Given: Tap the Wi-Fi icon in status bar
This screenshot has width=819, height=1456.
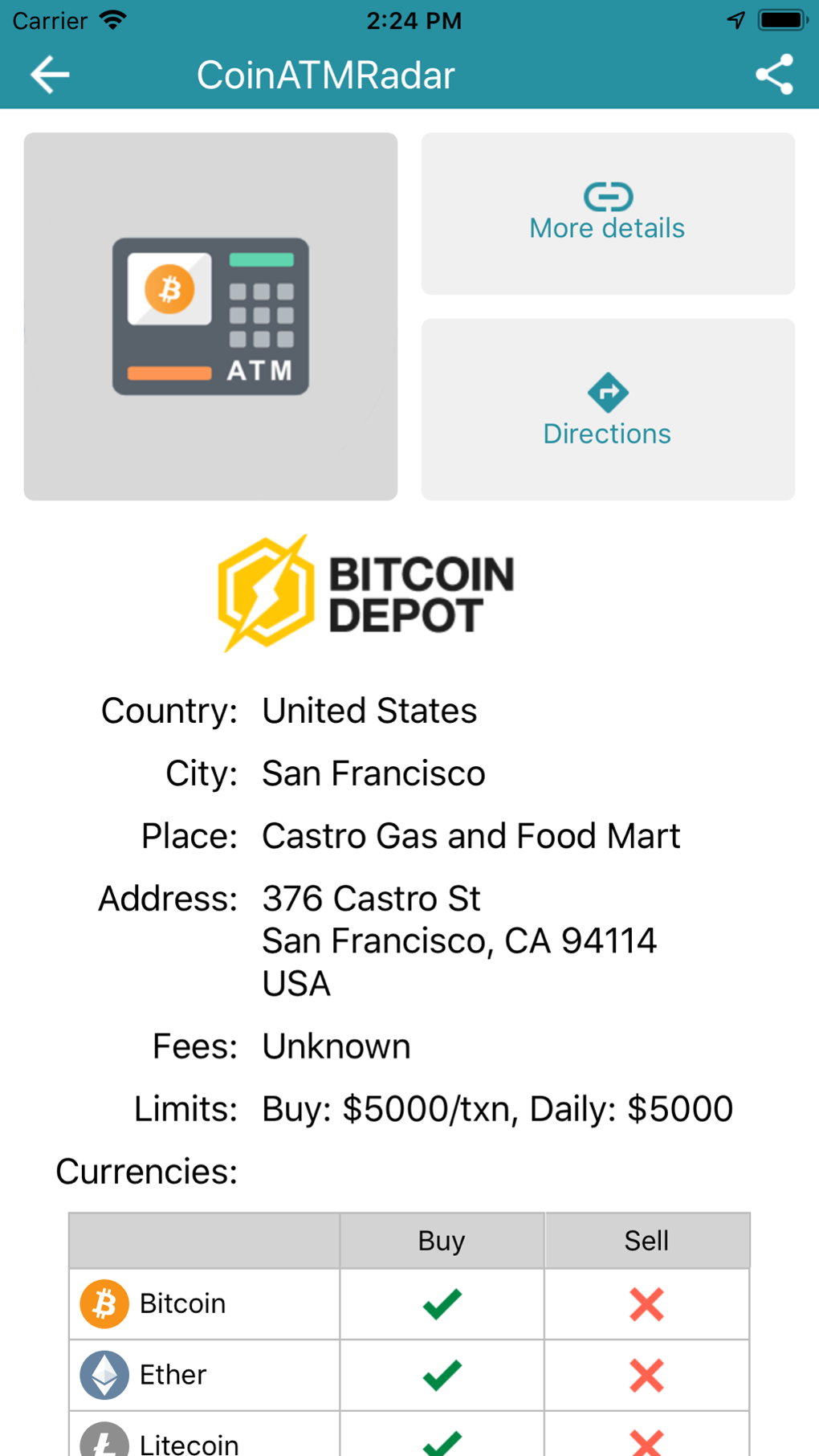Looking at the screenshot, I should point(112,19).
